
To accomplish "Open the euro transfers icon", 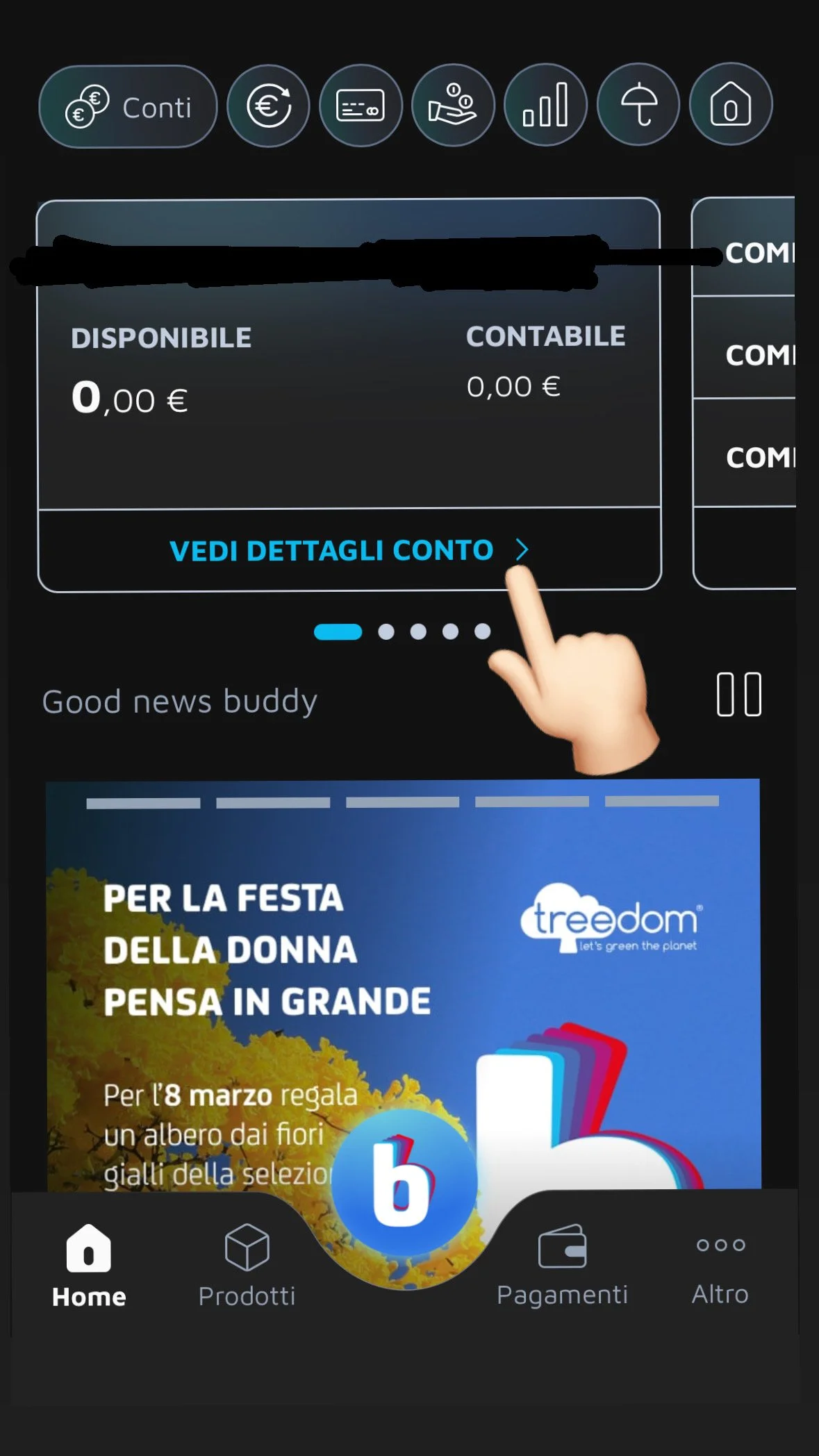I will point(269,106).
